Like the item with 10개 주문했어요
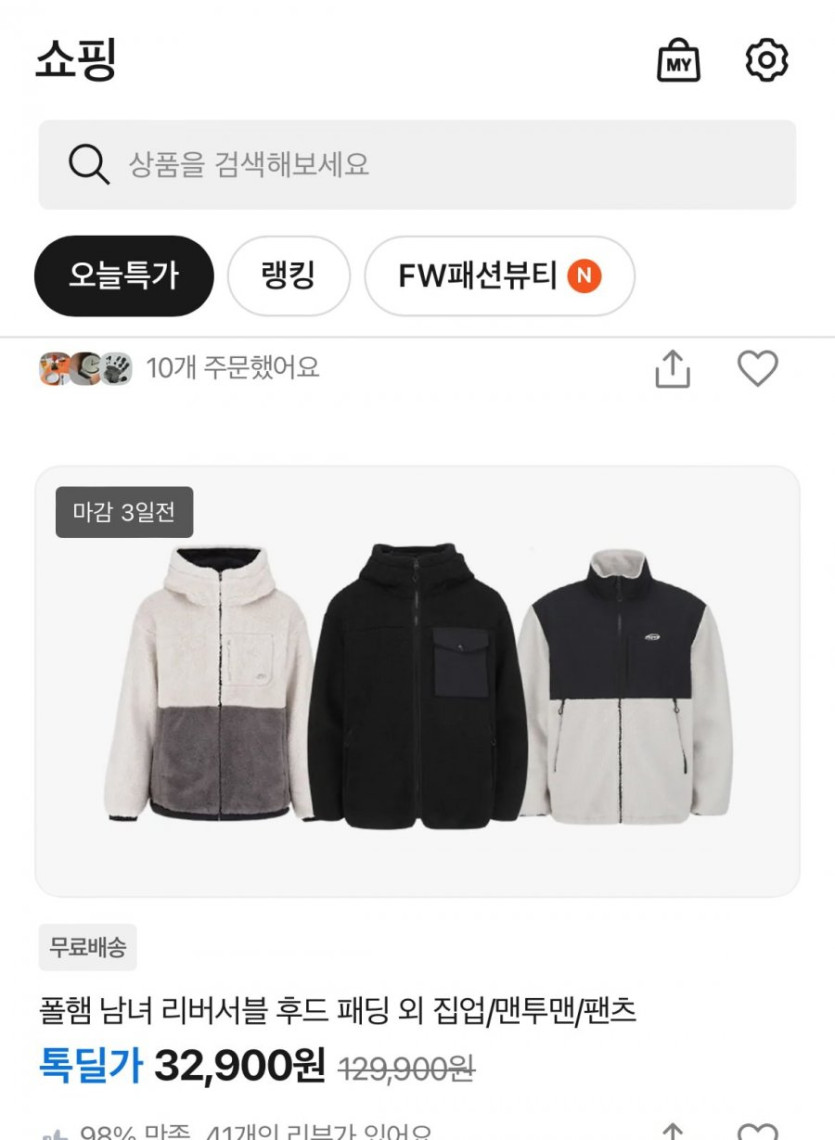The width and height of the screenshot is (835, 1140). 757,369
